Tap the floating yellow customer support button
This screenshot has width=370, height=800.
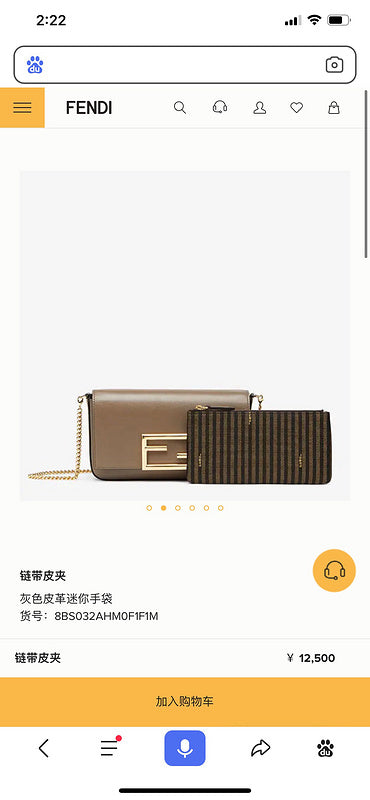coord(334,570)
